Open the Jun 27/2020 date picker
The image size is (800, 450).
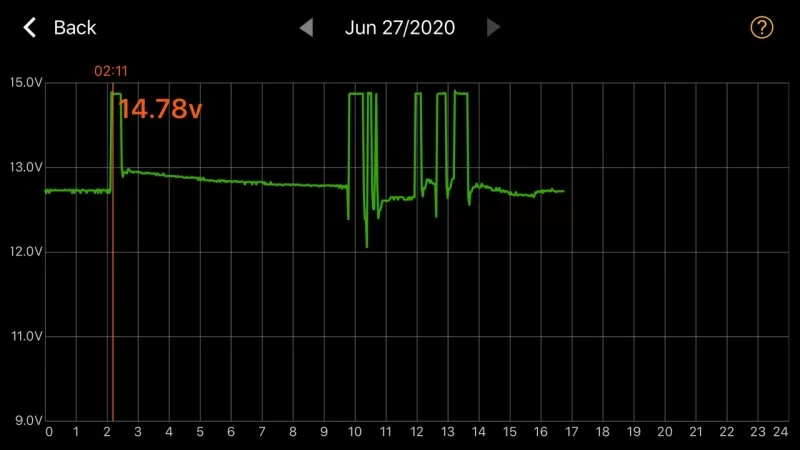tap(400, 27)
